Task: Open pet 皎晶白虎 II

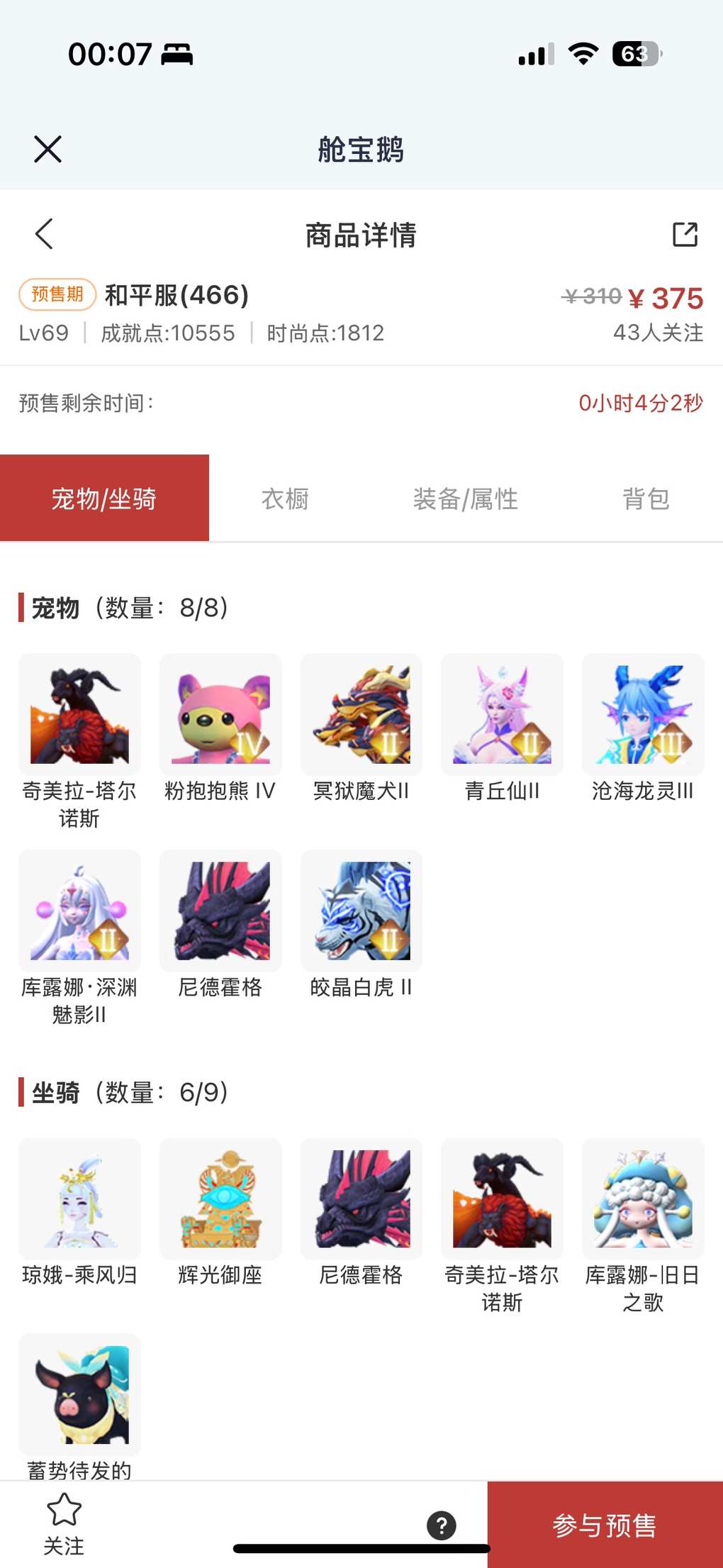Action: [361, 911]
